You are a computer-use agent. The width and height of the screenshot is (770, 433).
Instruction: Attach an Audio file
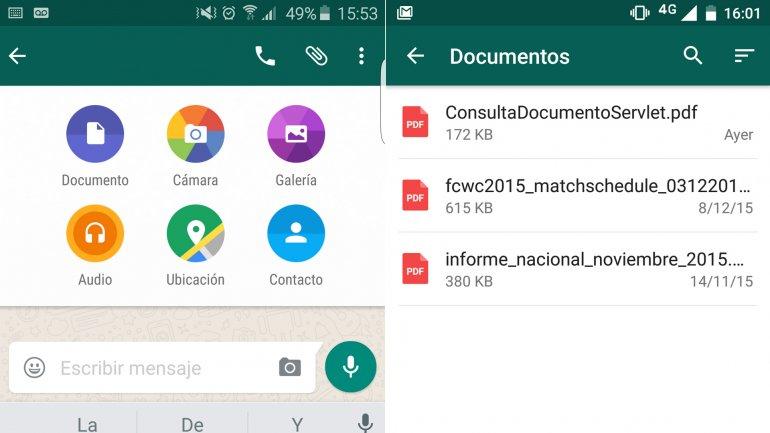[x=95, y=234]
